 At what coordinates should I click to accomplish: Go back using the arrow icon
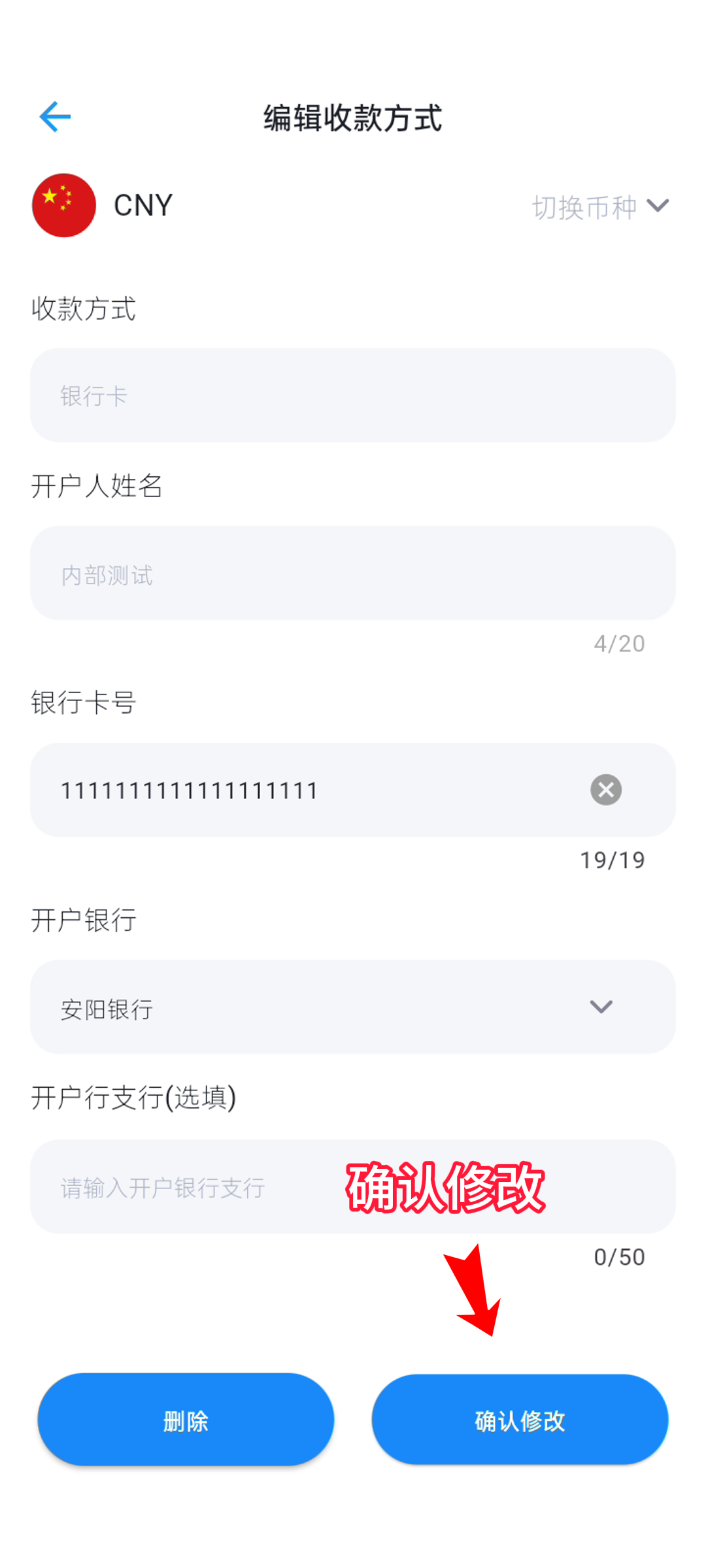[x=55, y=118]
